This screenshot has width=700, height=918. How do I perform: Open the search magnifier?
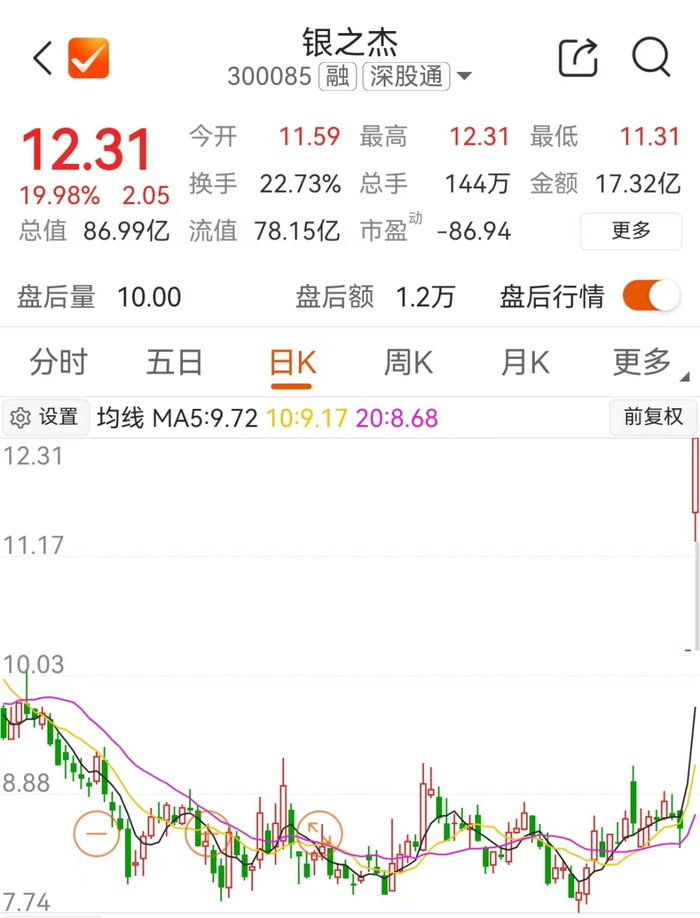point(651,58)
